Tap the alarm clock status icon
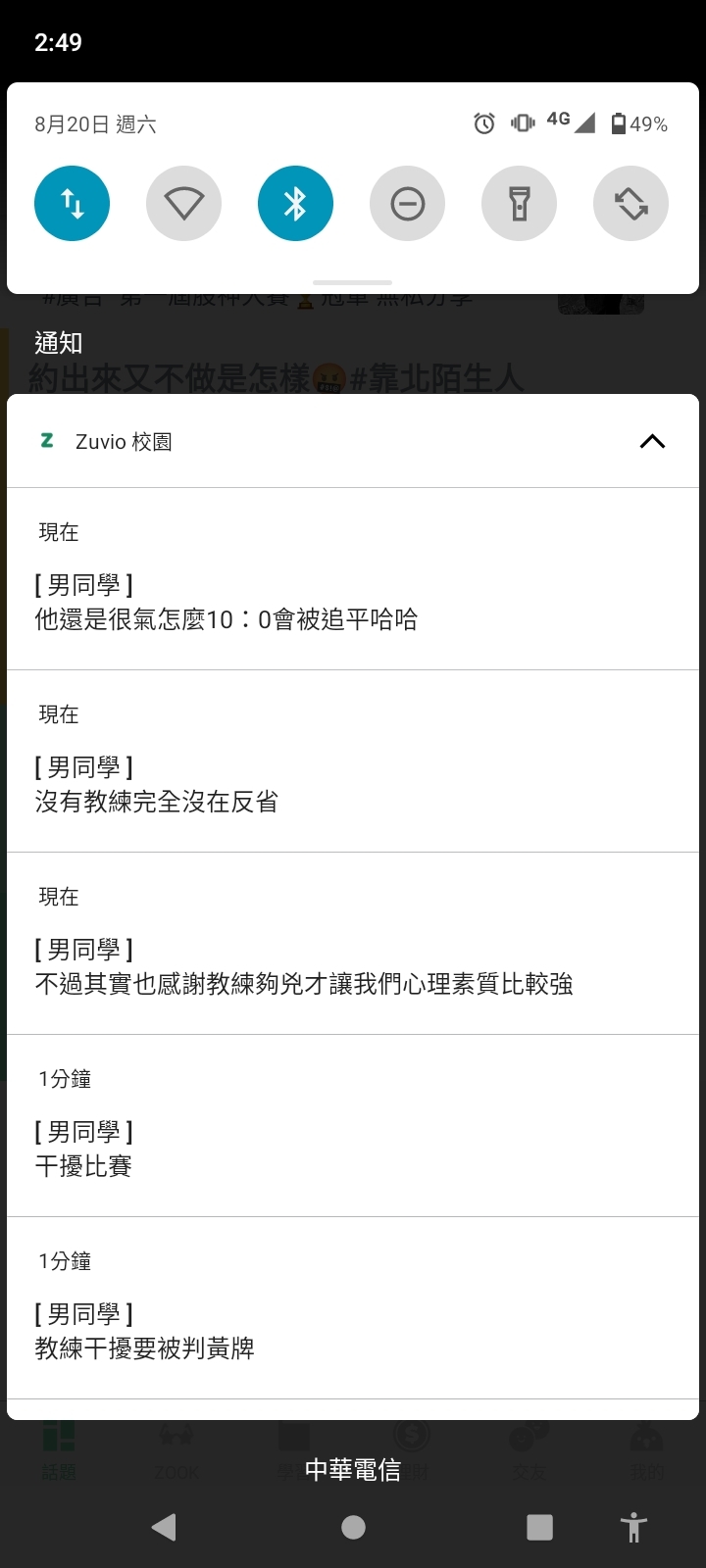Screen dimensions: 706x1568 coord(481,123)
